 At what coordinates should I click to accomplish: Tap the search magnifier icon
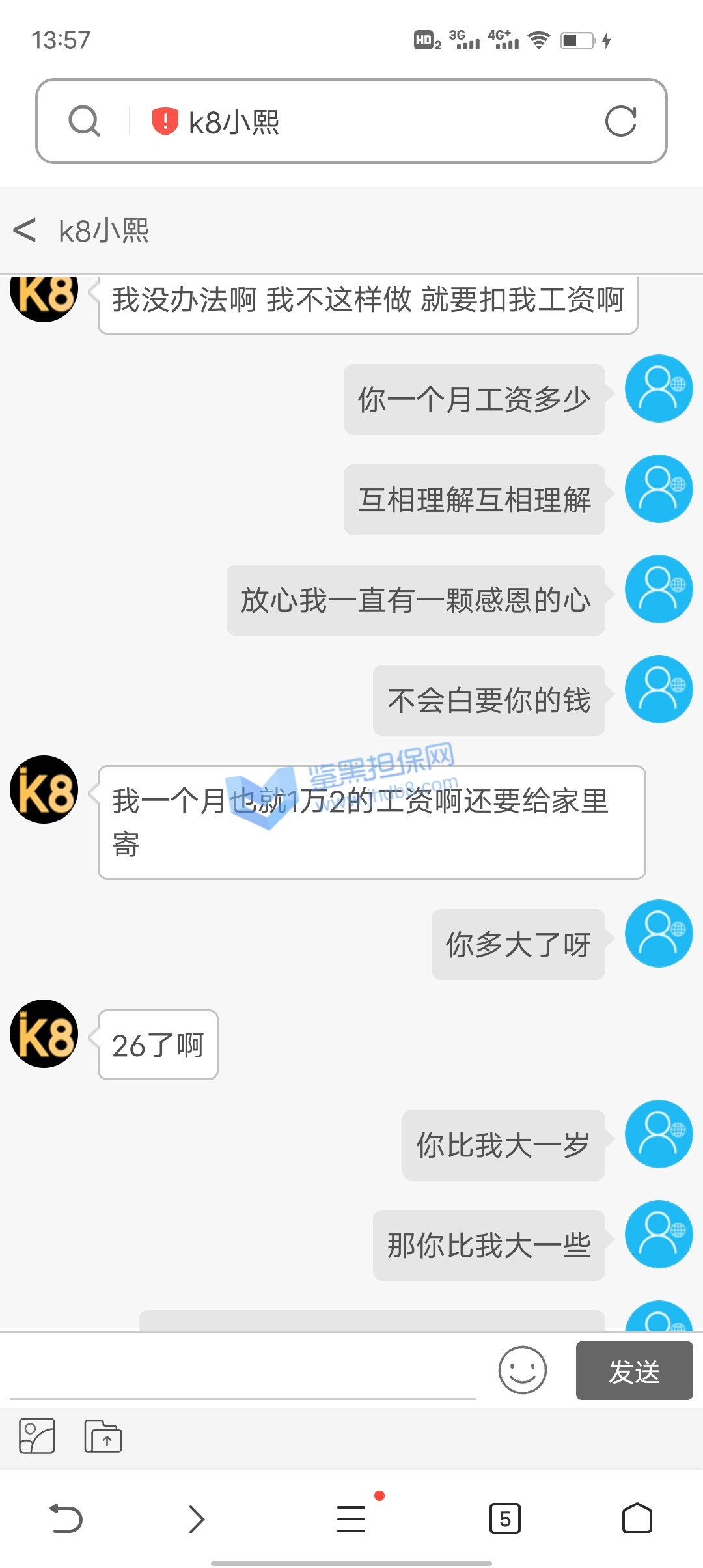85,121
